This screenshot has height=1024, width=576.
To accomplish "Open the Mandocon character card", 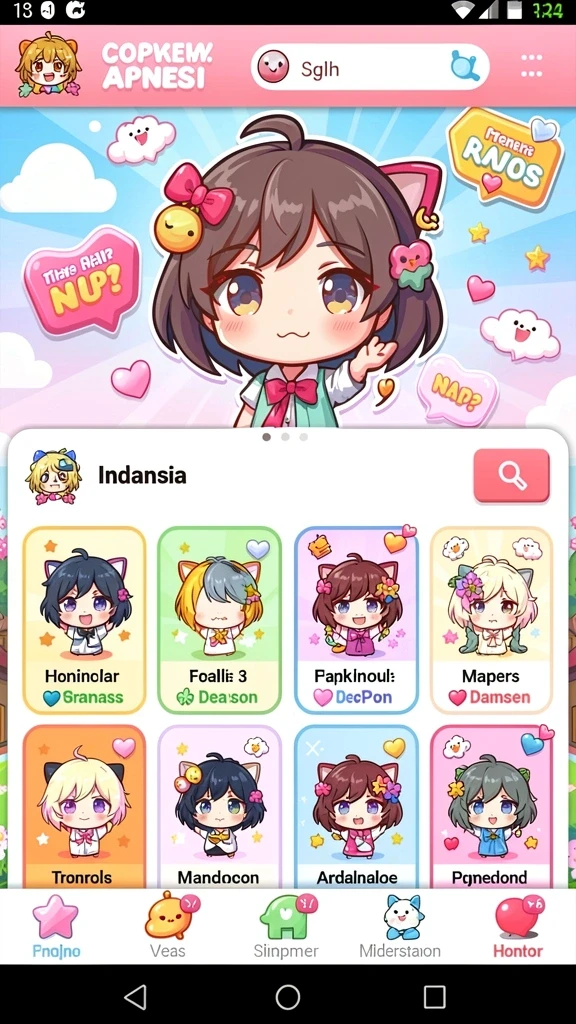I will [x=219, y=806].
